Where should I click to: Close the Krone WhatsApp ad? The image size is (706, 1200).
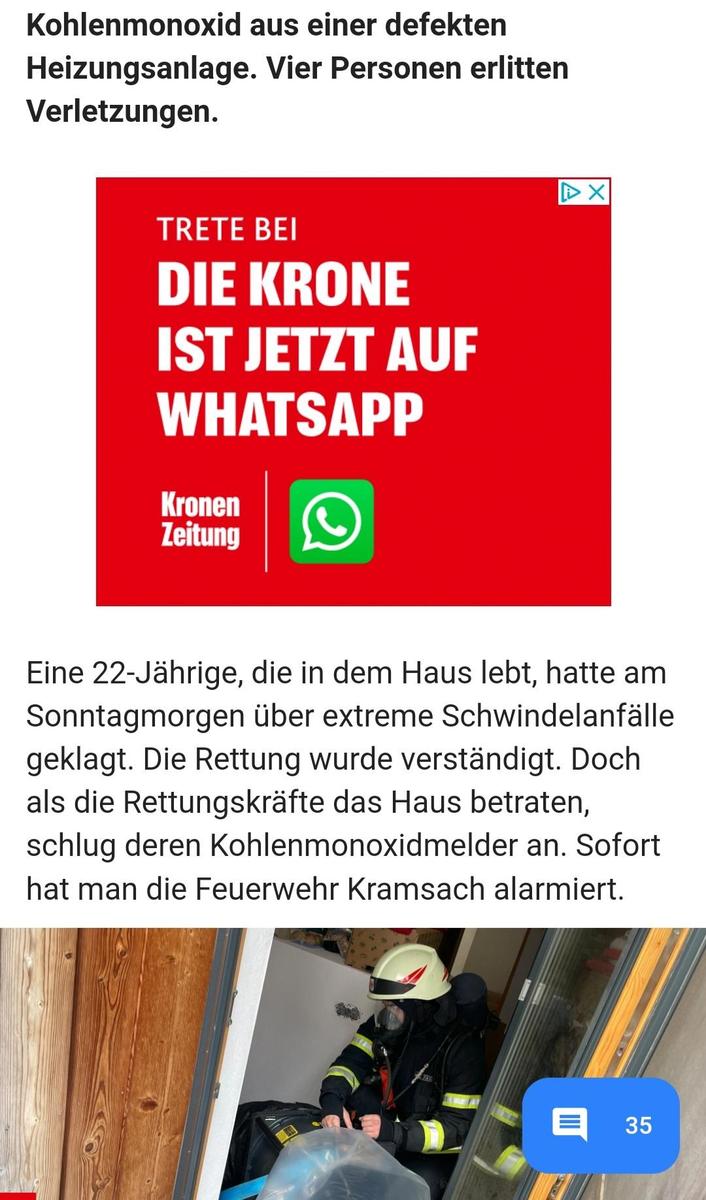coord(597,192)
